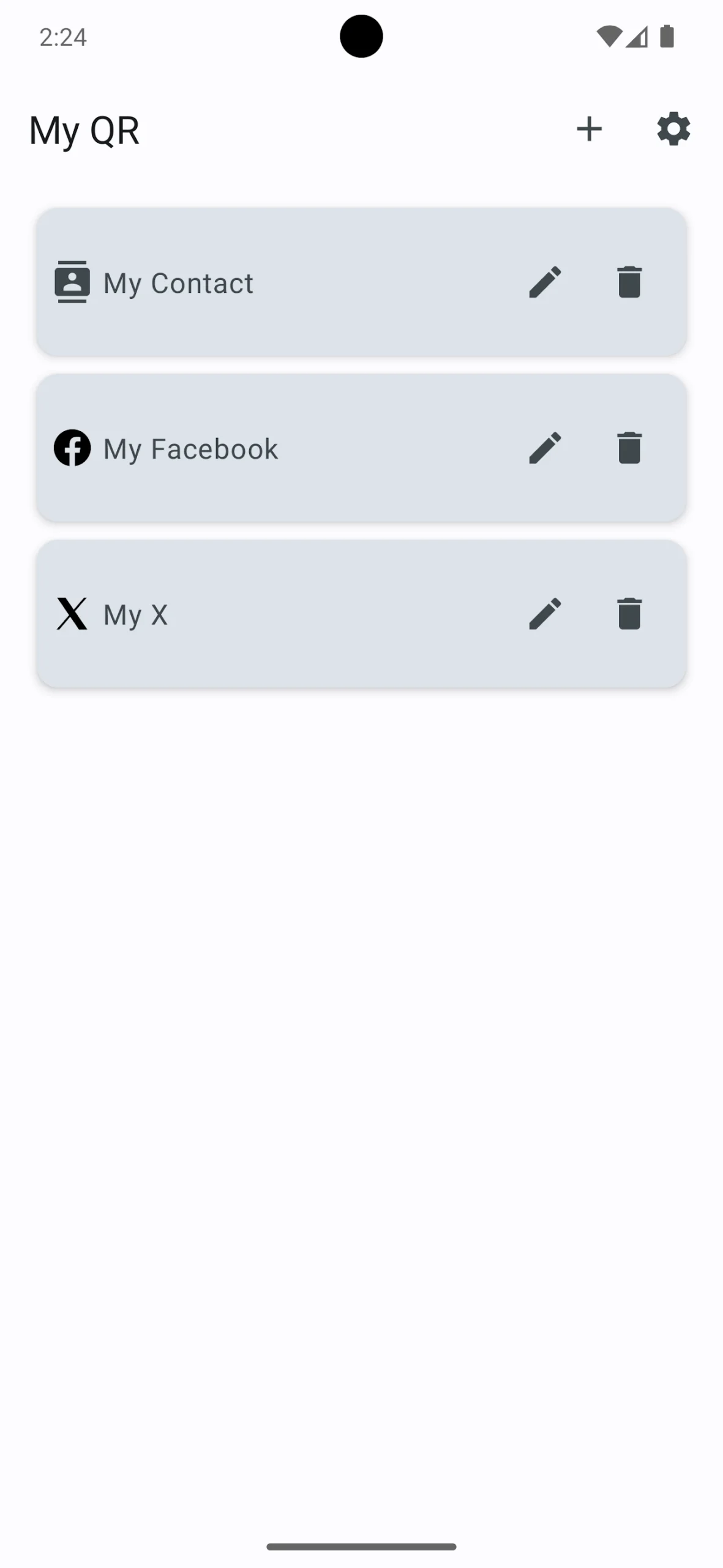Open the My Contact QR card
This screenshot has height=1568, width=723.
[275, 282]
